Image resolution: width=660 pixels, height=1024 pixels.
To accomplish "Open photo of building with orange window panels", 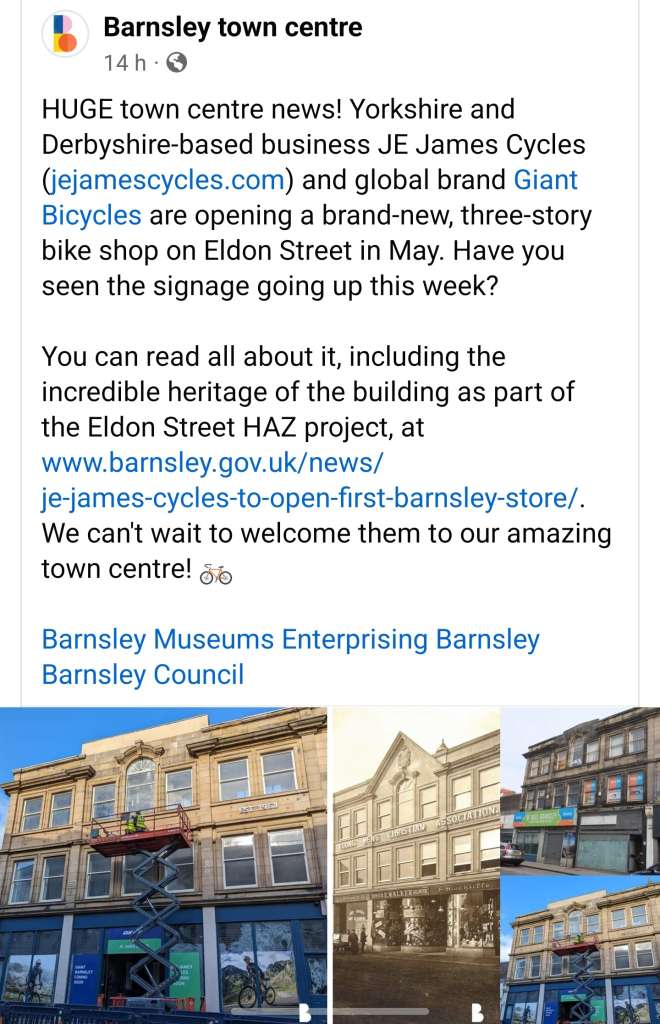I will click(x=580, y=789).
